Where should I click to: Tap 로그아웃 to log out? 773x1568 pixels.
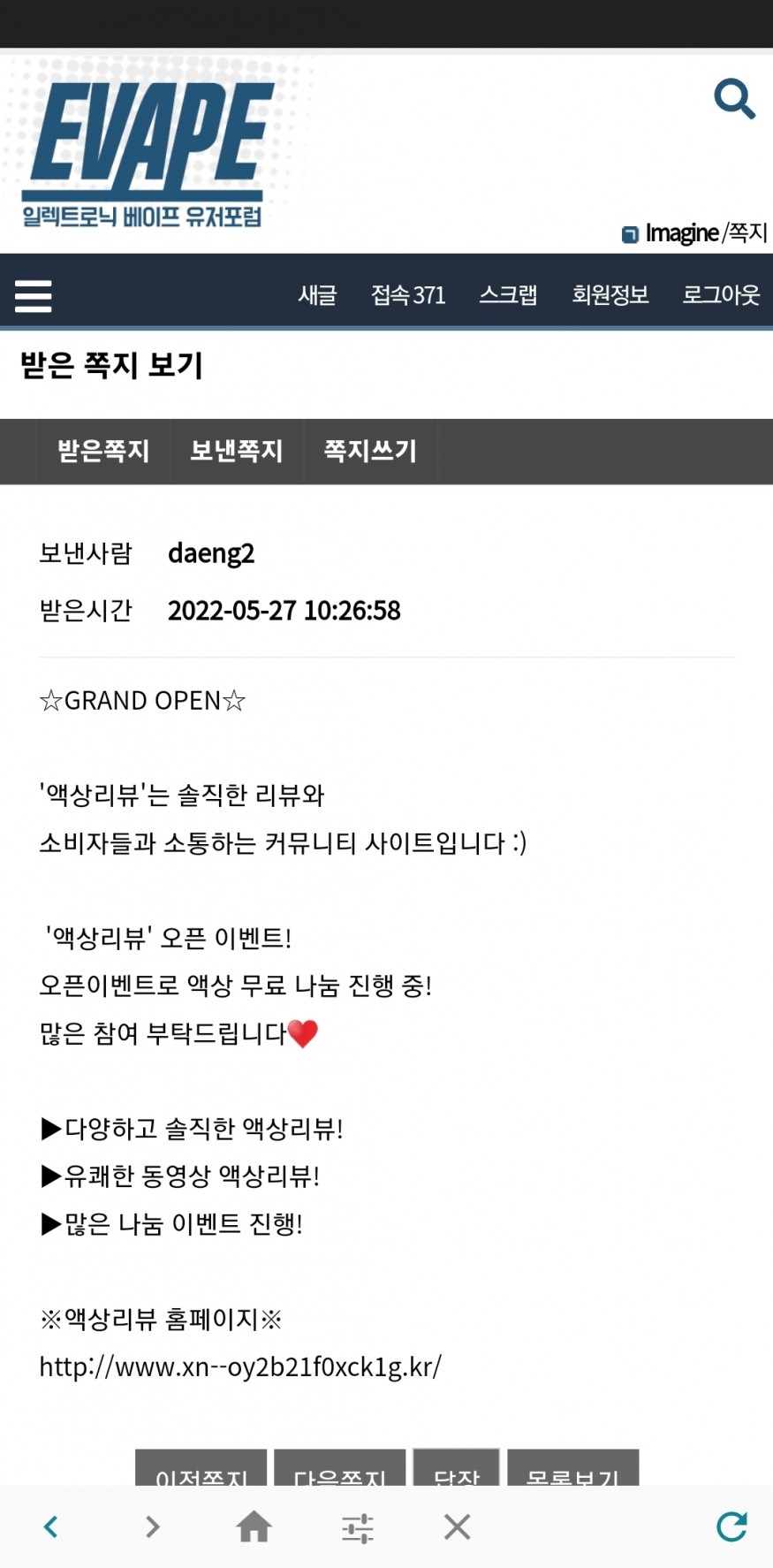click(720, 294)
